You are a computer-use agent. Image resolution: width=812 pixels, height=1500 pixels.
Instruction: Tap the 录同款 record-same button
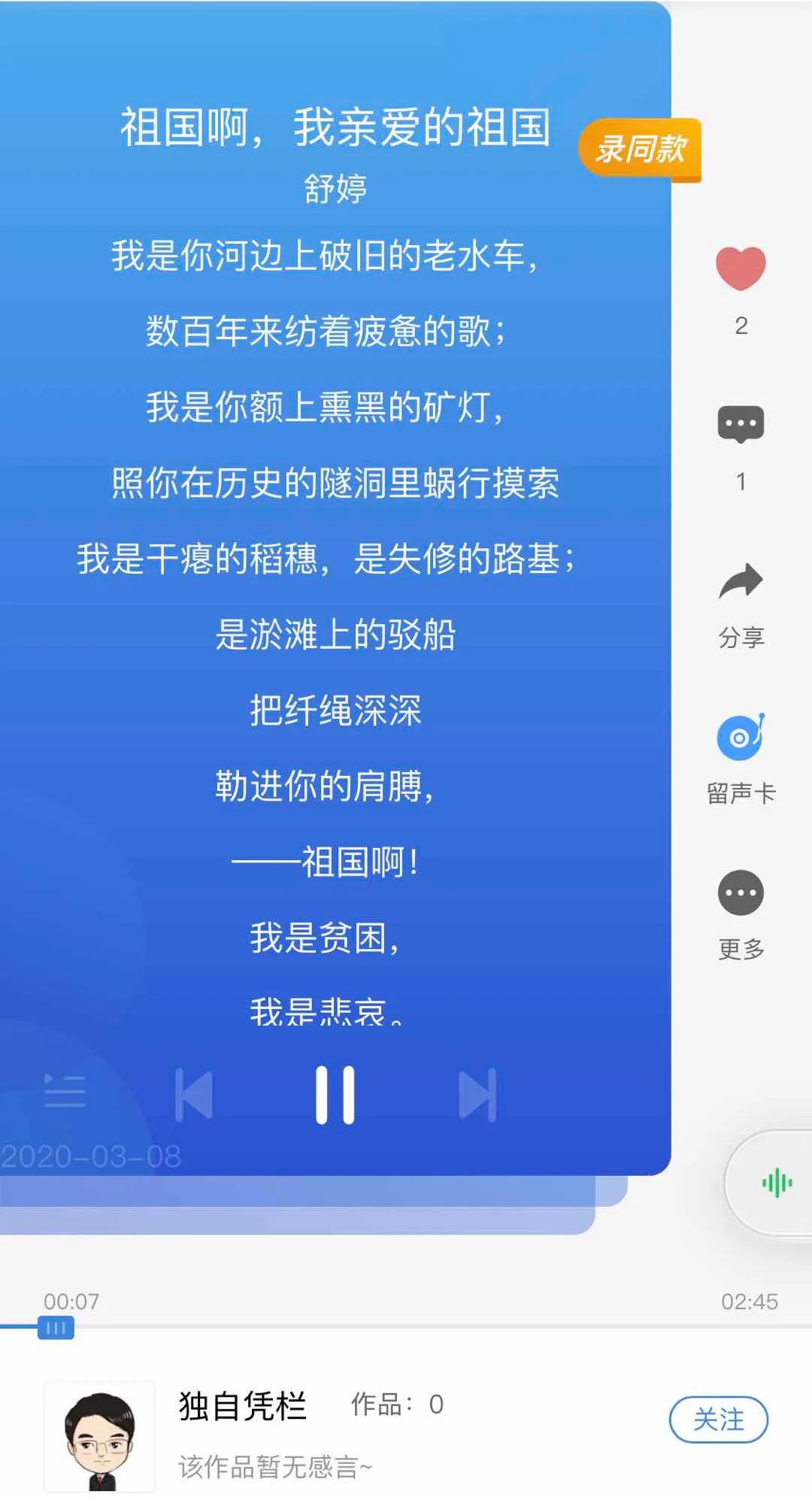[640, 149]
